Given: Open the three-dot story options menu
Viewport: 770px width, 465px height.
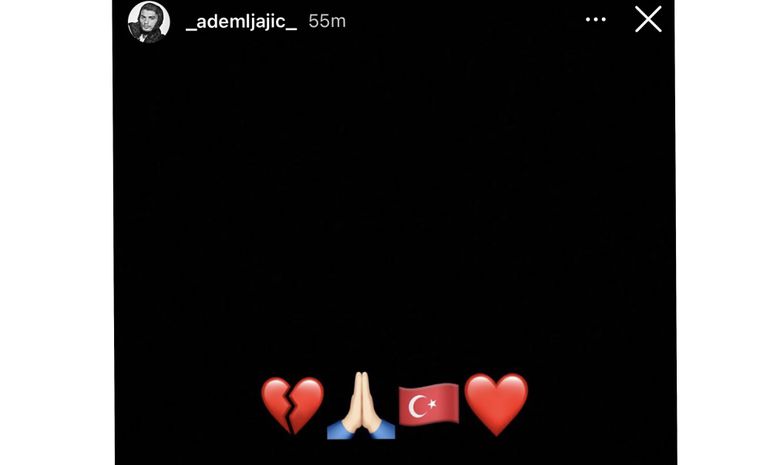Looking at the screenshot, I should [596, 20].
